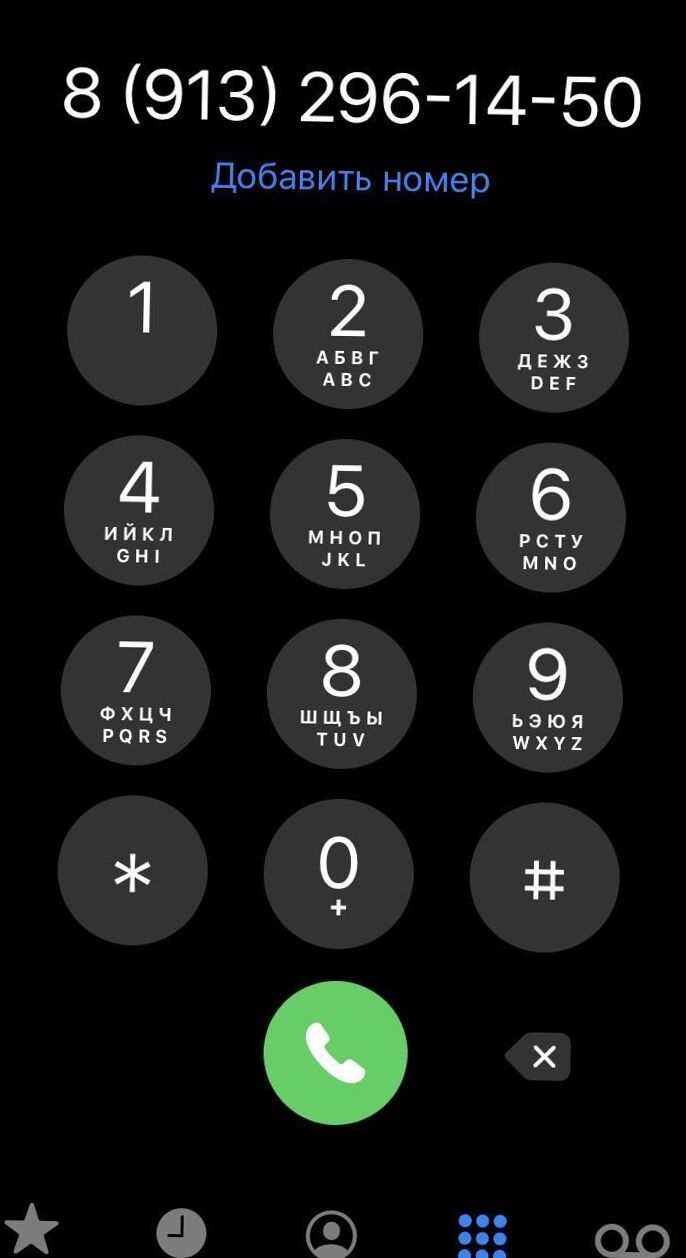Enter digit 7
The image size is (686, 1258).
(x=136, y=690)
